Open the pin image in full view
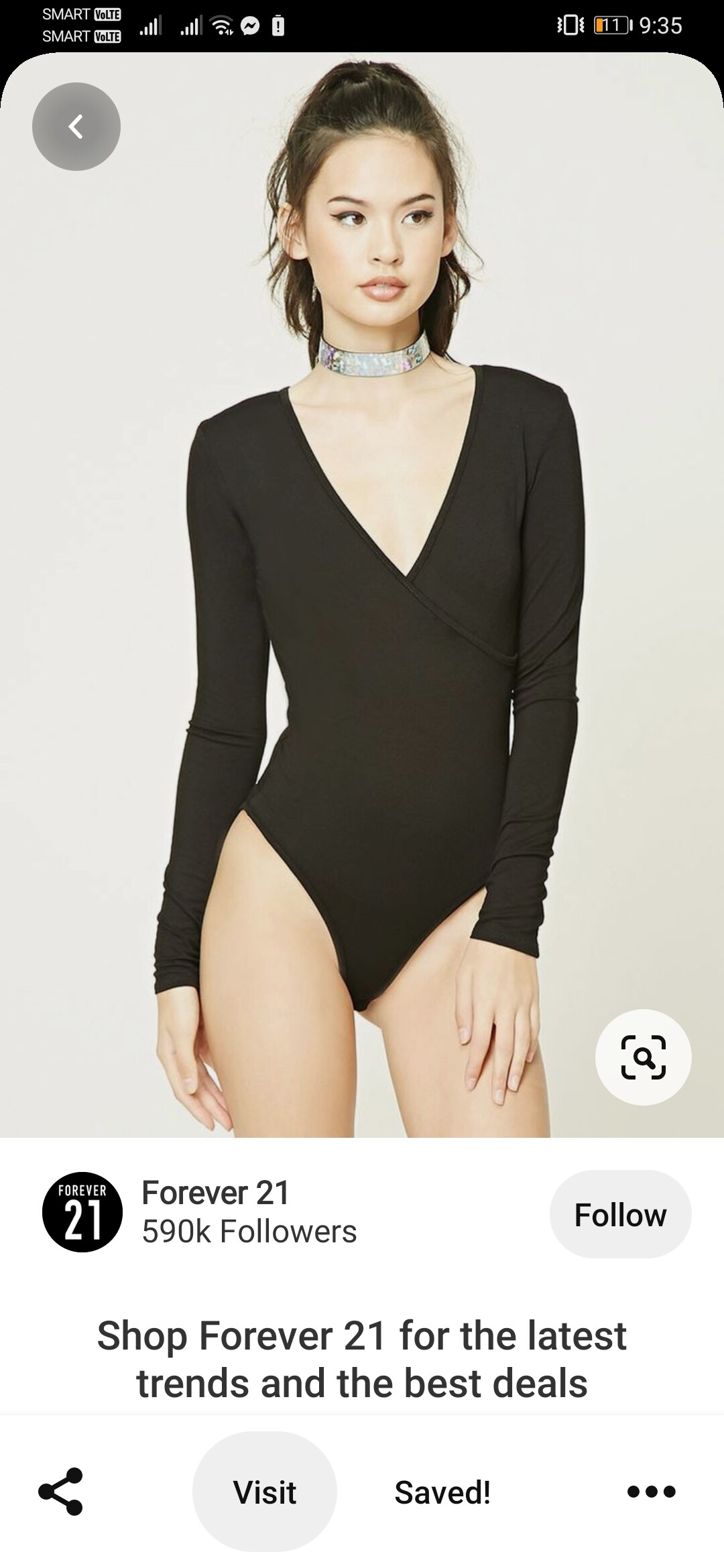The image size is (724, 1568). [362, 595]
